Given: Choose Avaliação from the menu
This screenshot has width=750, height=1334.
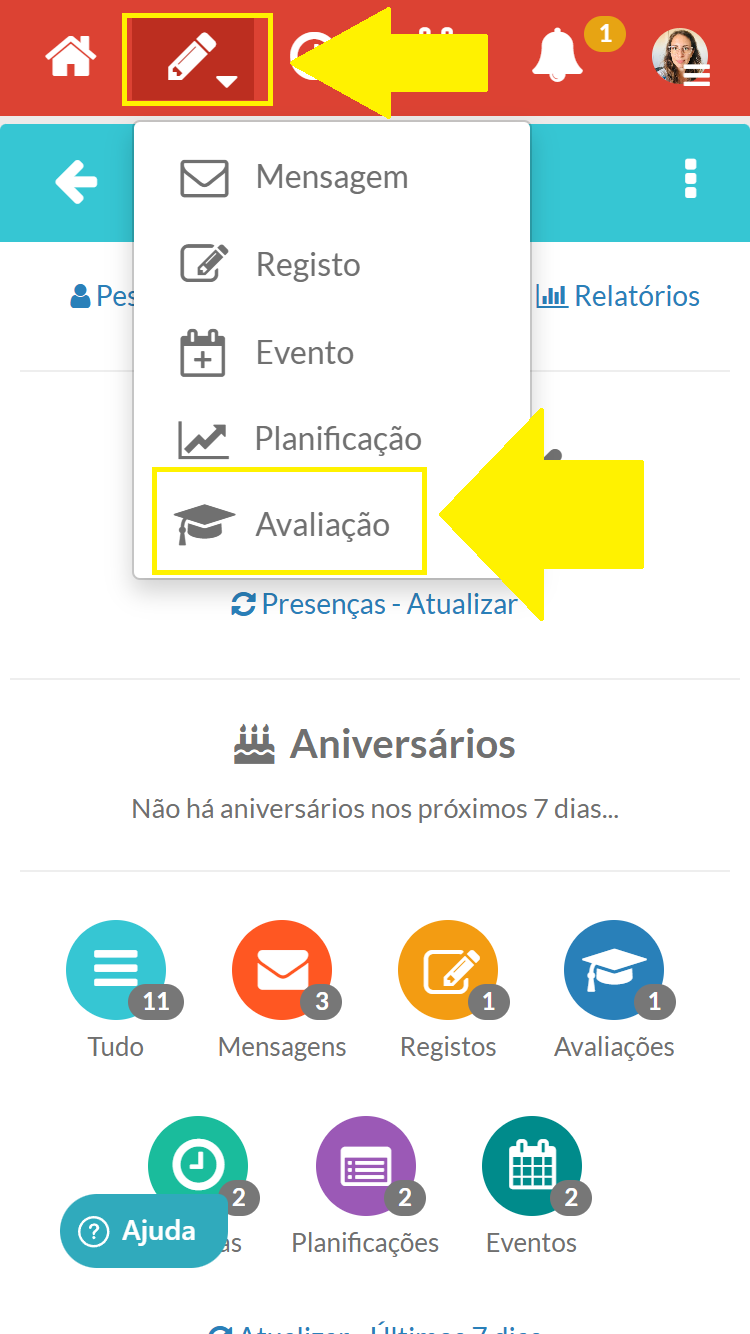Looking at the screenshot, I should pyautogui.click(x=320, y=524).
